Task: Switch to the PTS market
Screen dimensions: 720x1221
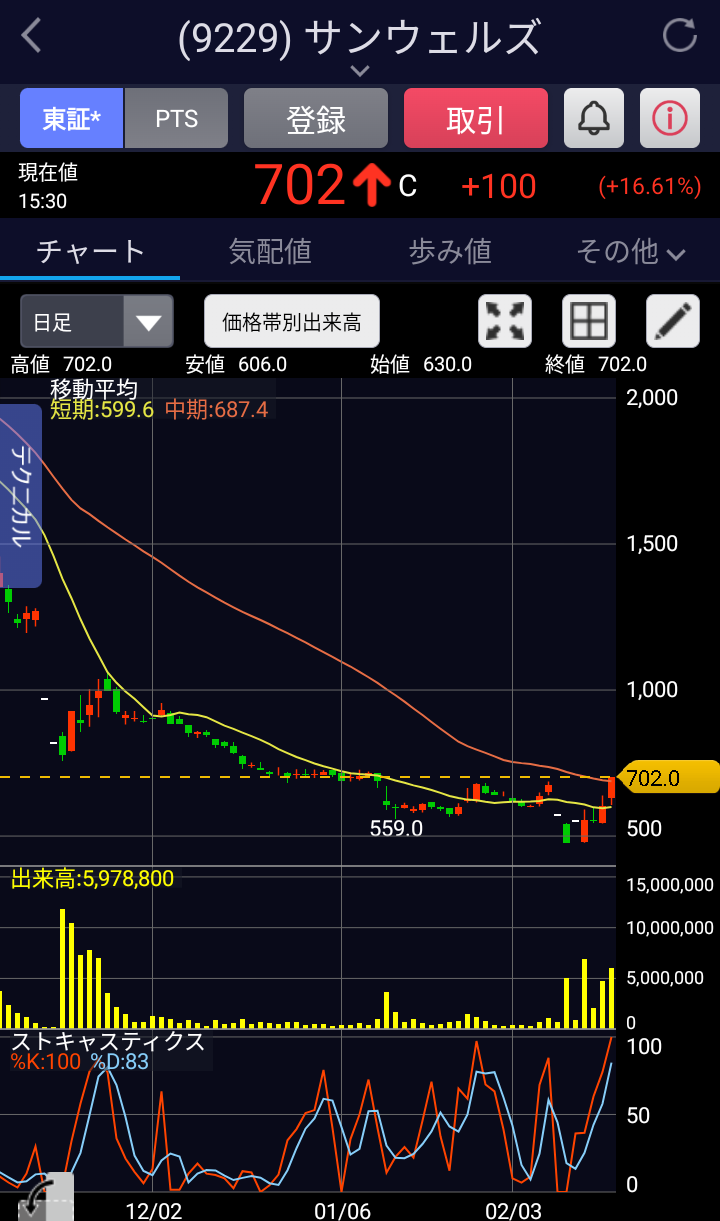Action: 177,119
